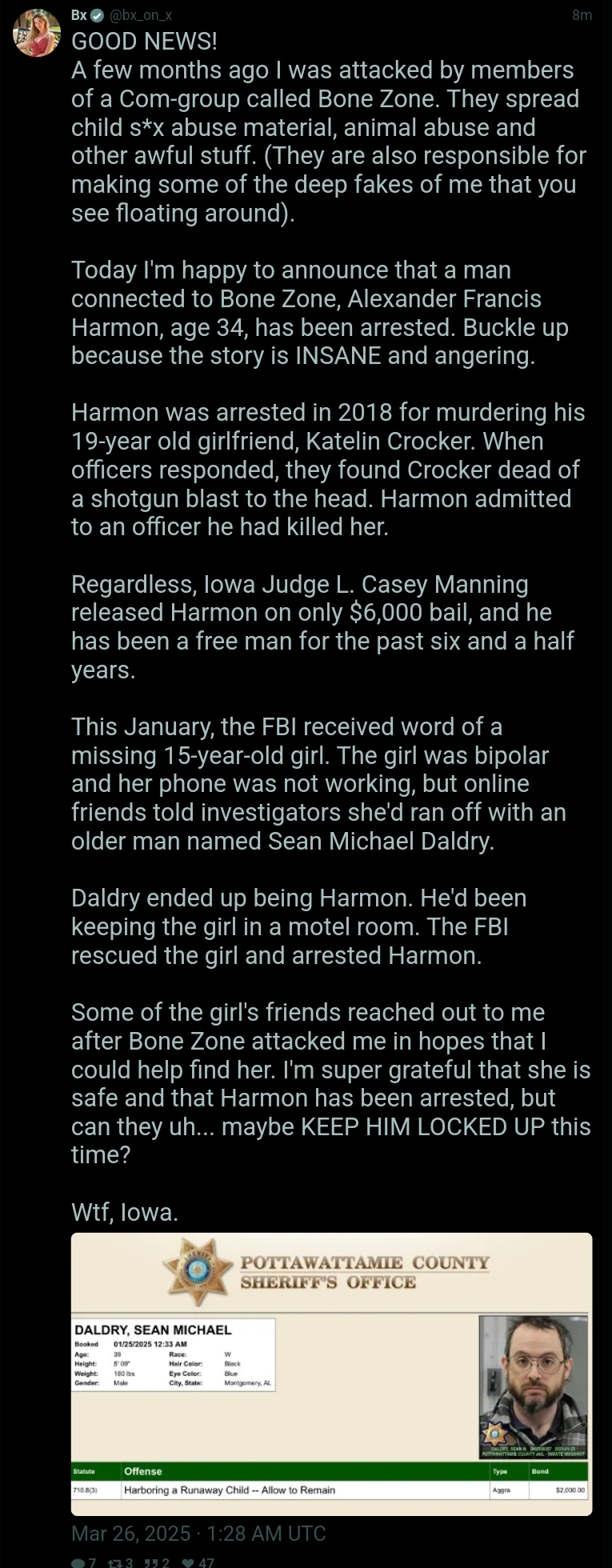
Task: Reply to this post via comment icon
Action: point(78,1561)
